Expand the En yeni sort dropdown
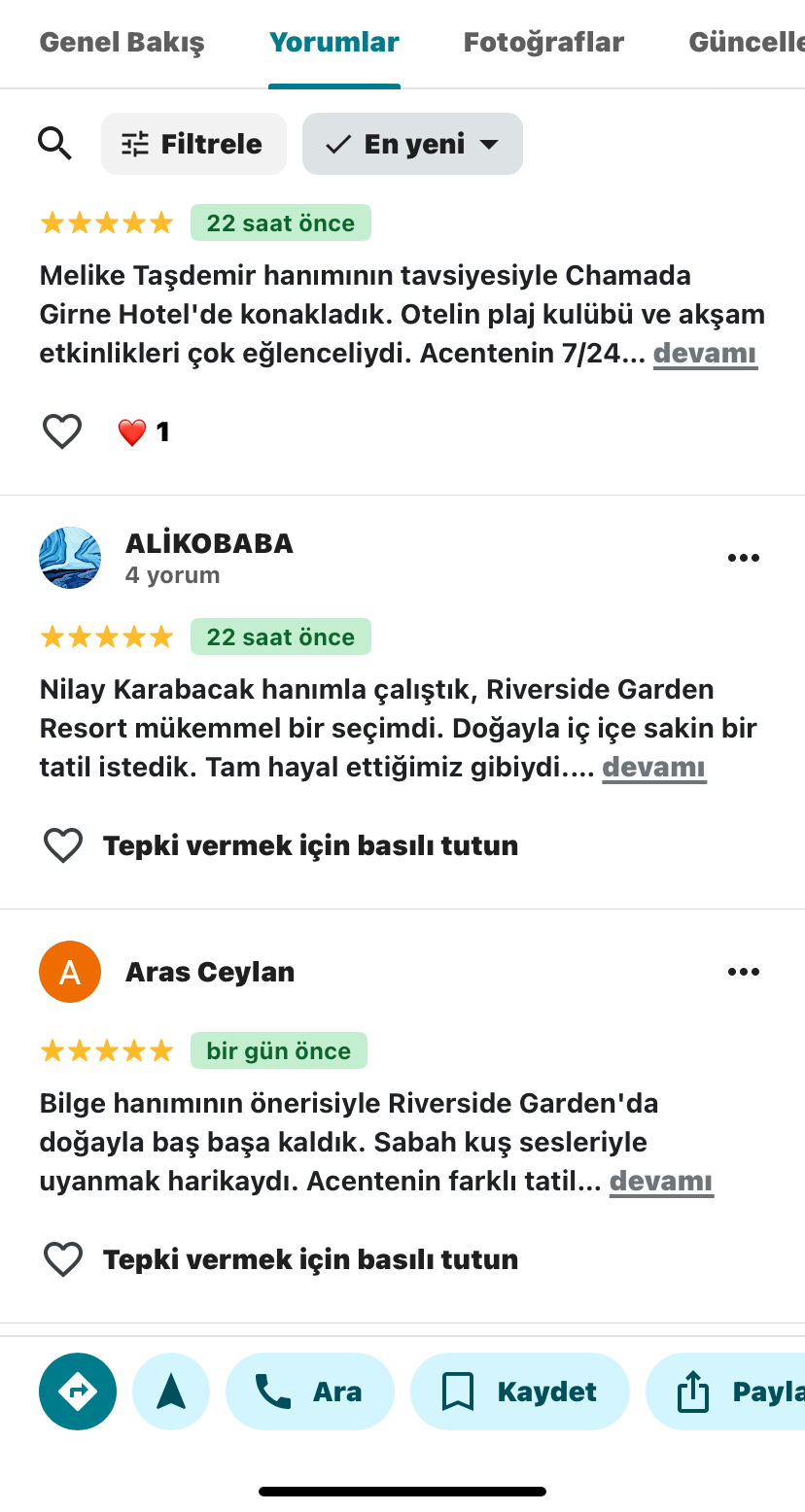This screenshot has height=1512, width=805. pos(412,144)
